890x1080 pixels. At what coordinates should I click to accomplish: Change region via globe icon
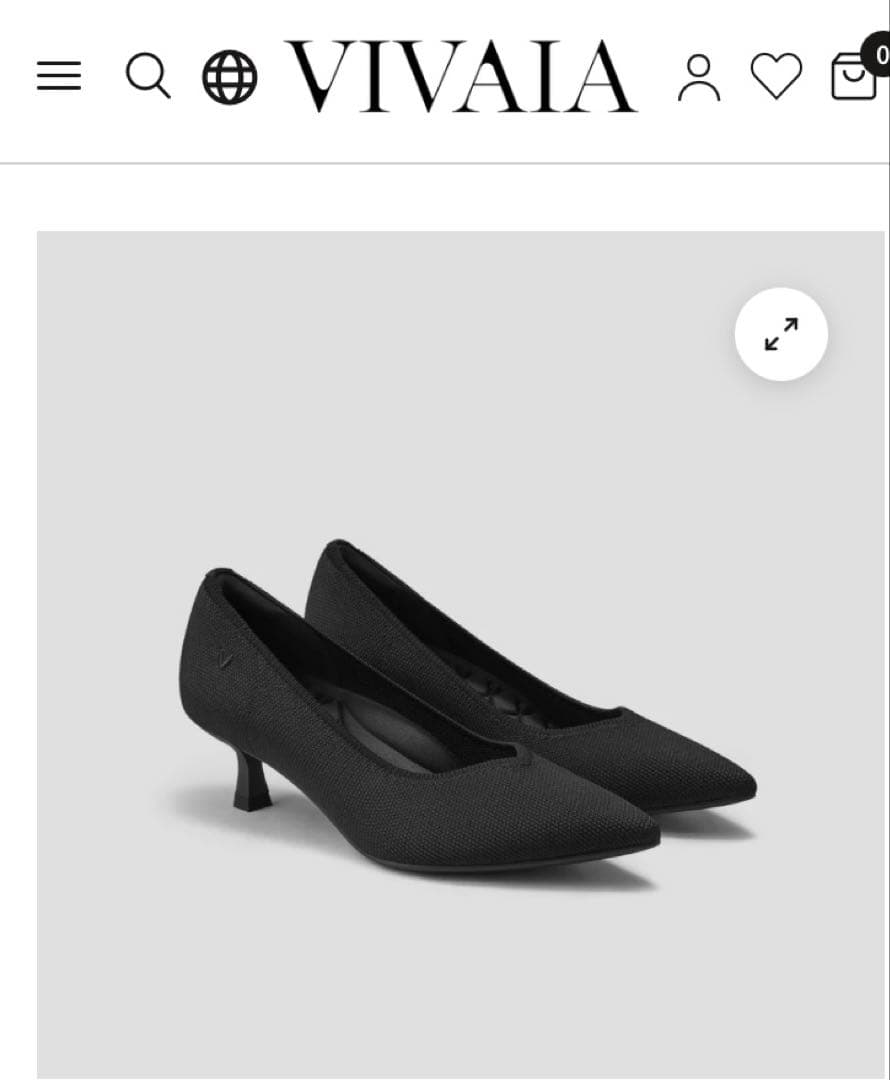[x=230, y=77]
